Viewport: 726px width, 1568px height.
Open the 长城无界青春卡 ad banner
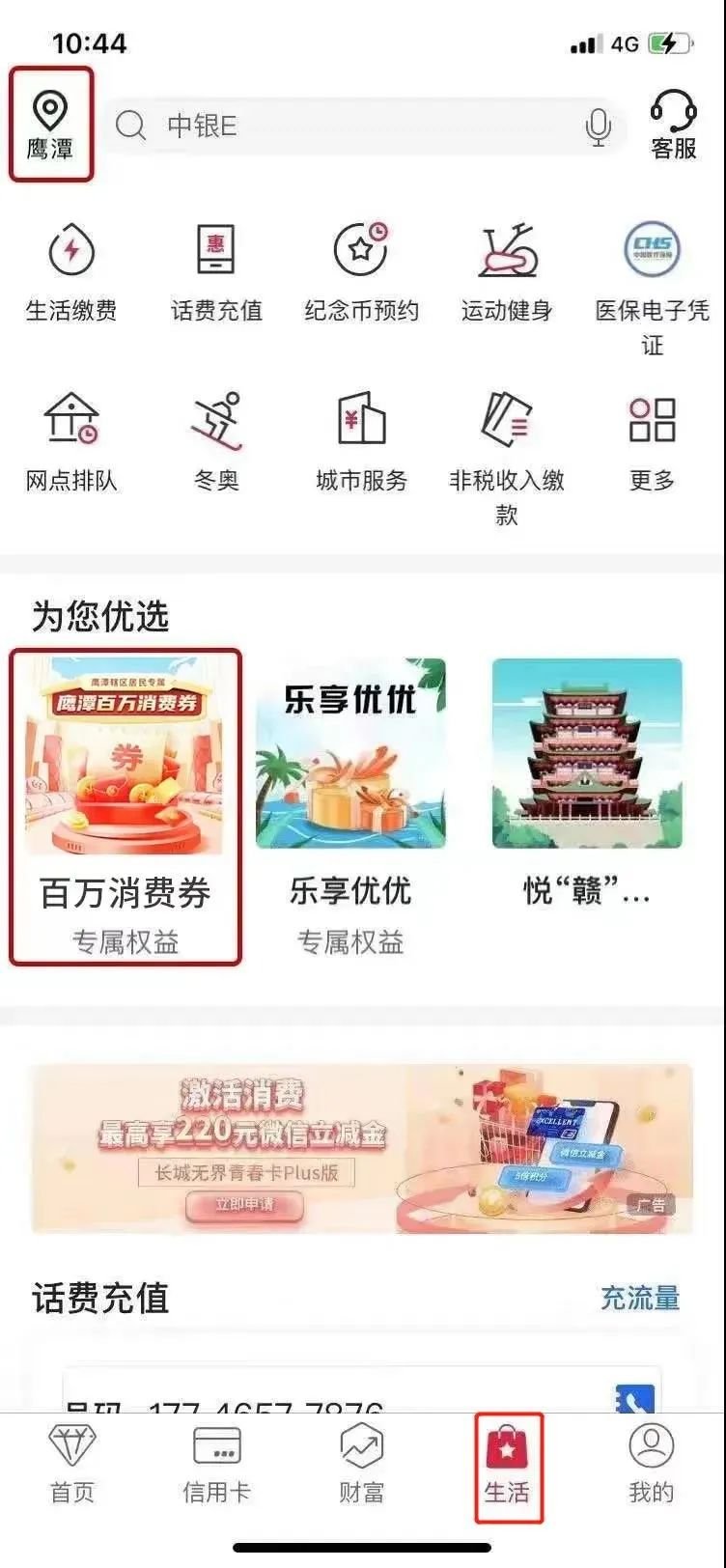coord(362,1149)
